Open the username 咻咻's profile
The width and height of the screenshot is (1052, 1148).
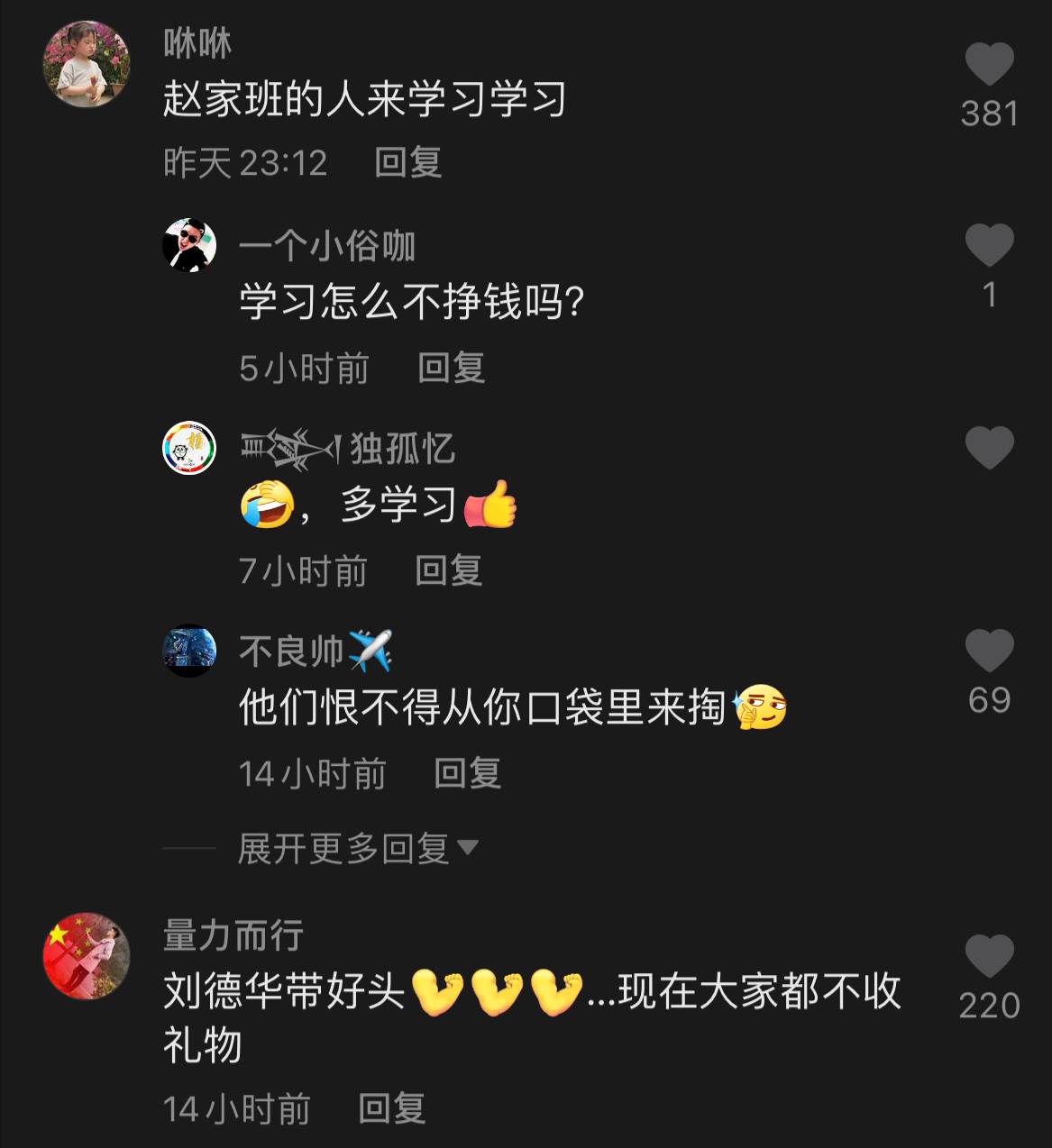pos(197,43)
